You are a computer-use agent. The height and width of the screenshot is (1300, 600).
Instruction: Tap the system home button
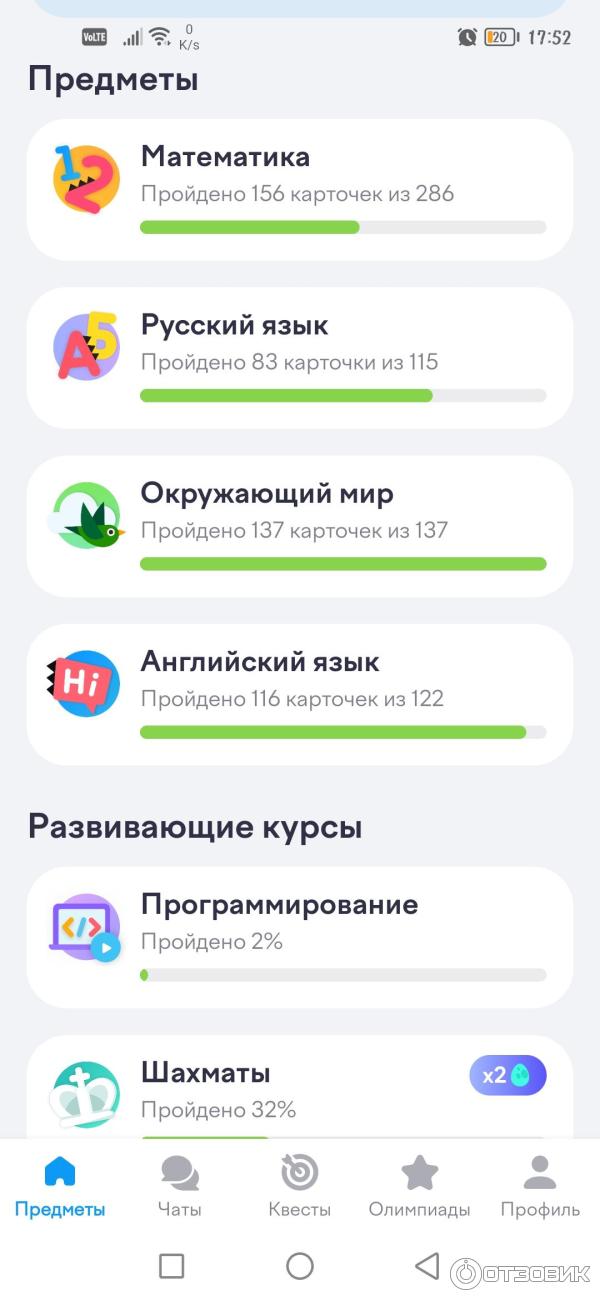(300, 1266)
